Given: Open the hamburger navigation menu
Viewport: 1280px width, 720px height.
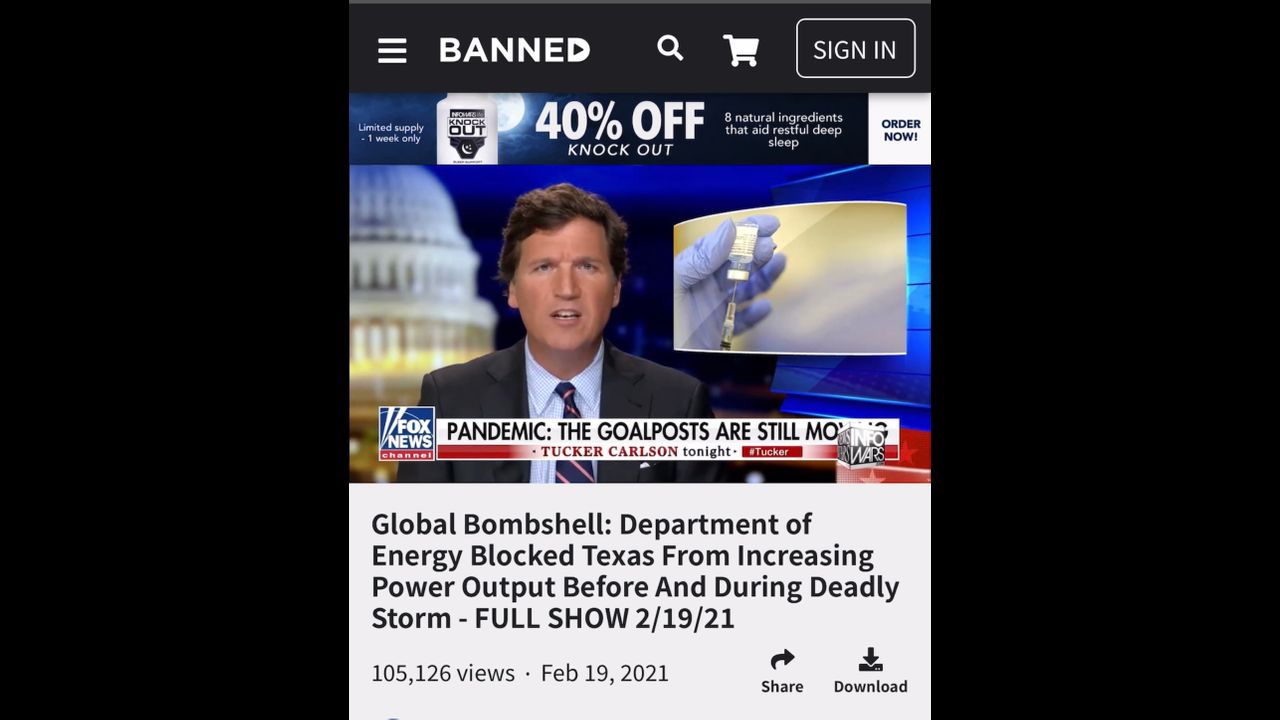Looking at the screenshot, I should click(392, 50).
